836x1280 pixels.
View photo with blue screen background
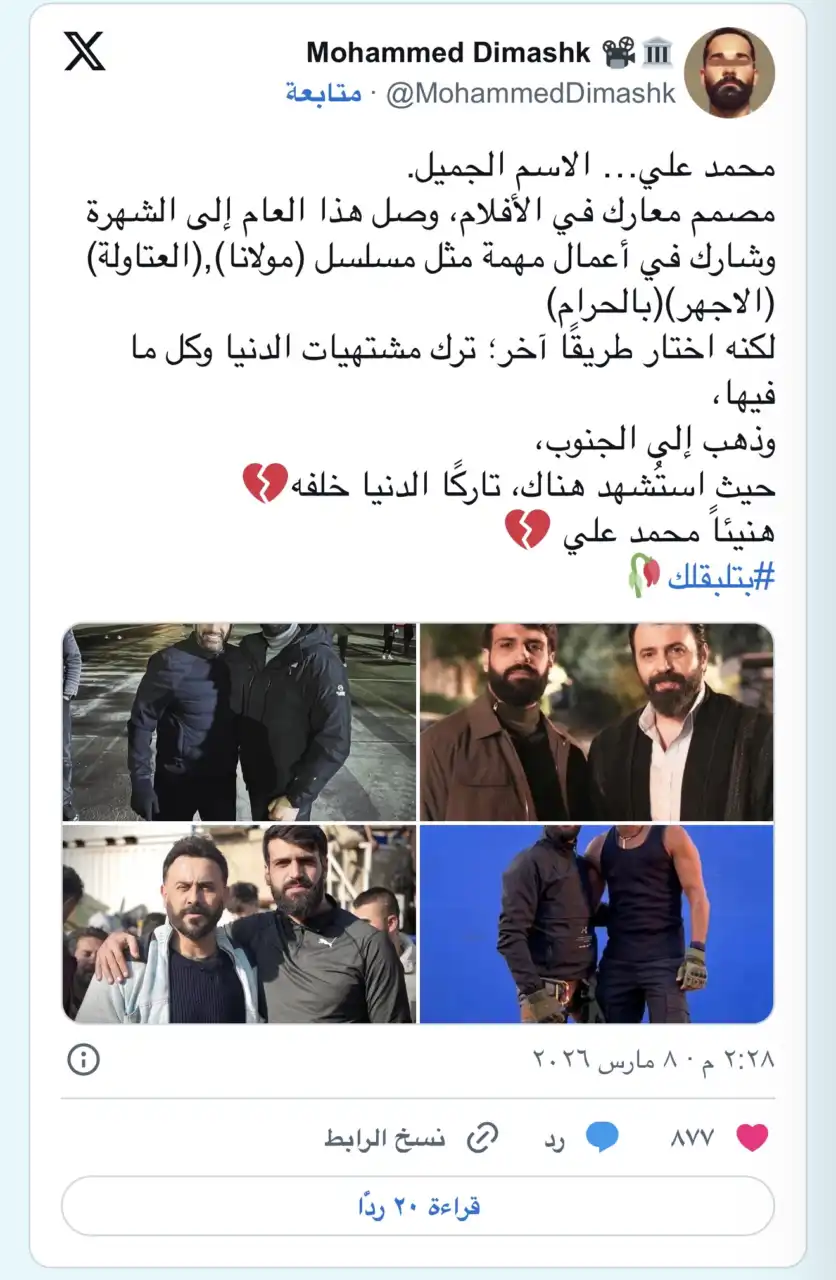597,923
